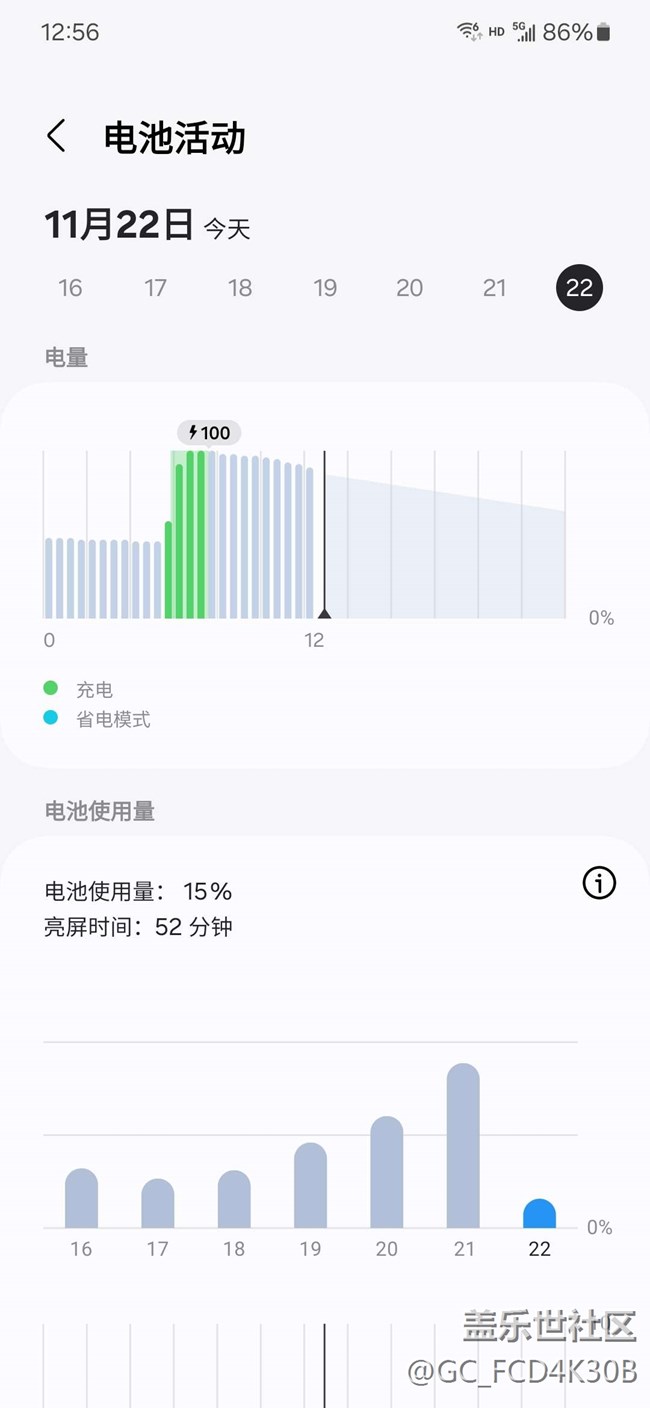
Task: Select the blue usage bar for day 22
Action: click(x=539, y=1214)
